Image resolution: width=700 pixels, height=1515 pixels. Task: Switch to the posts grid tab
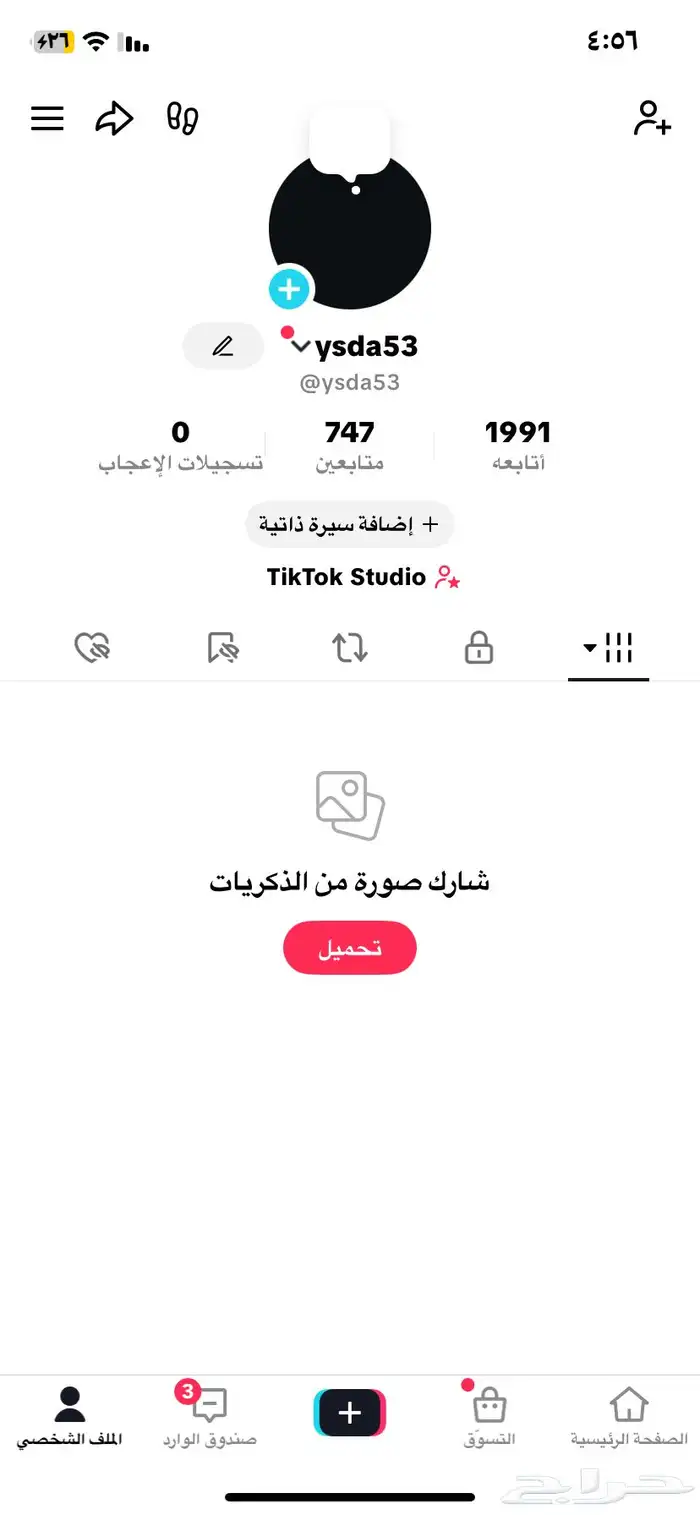pos(609,648)
